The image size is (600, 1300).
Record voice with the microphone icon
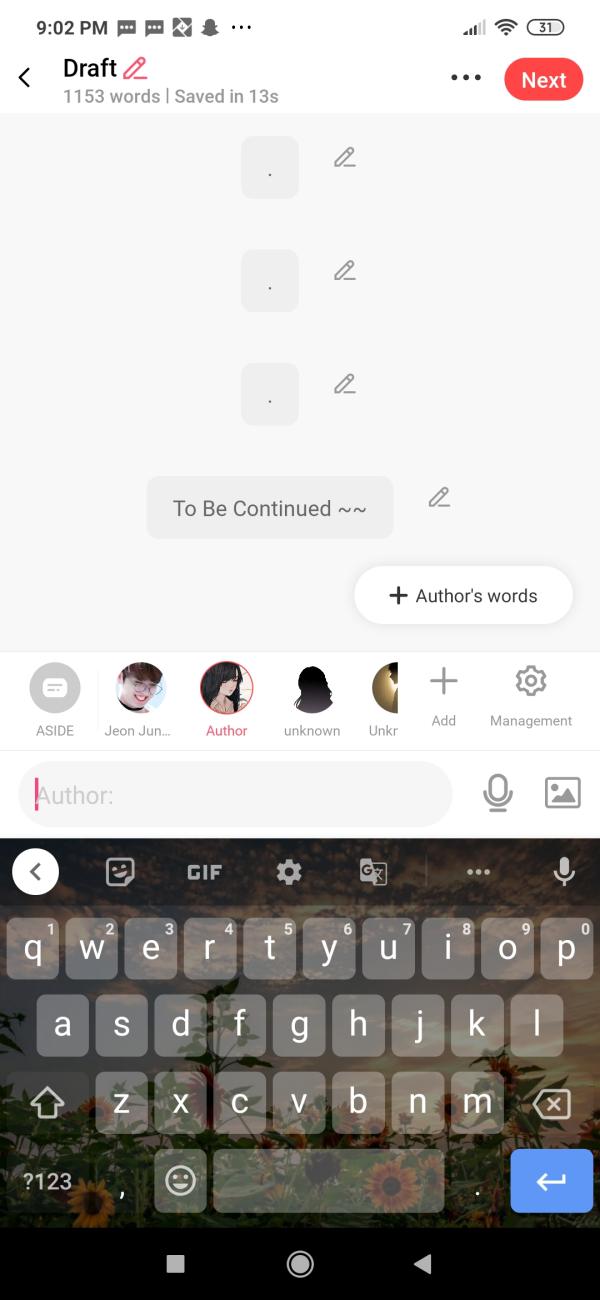497,793
